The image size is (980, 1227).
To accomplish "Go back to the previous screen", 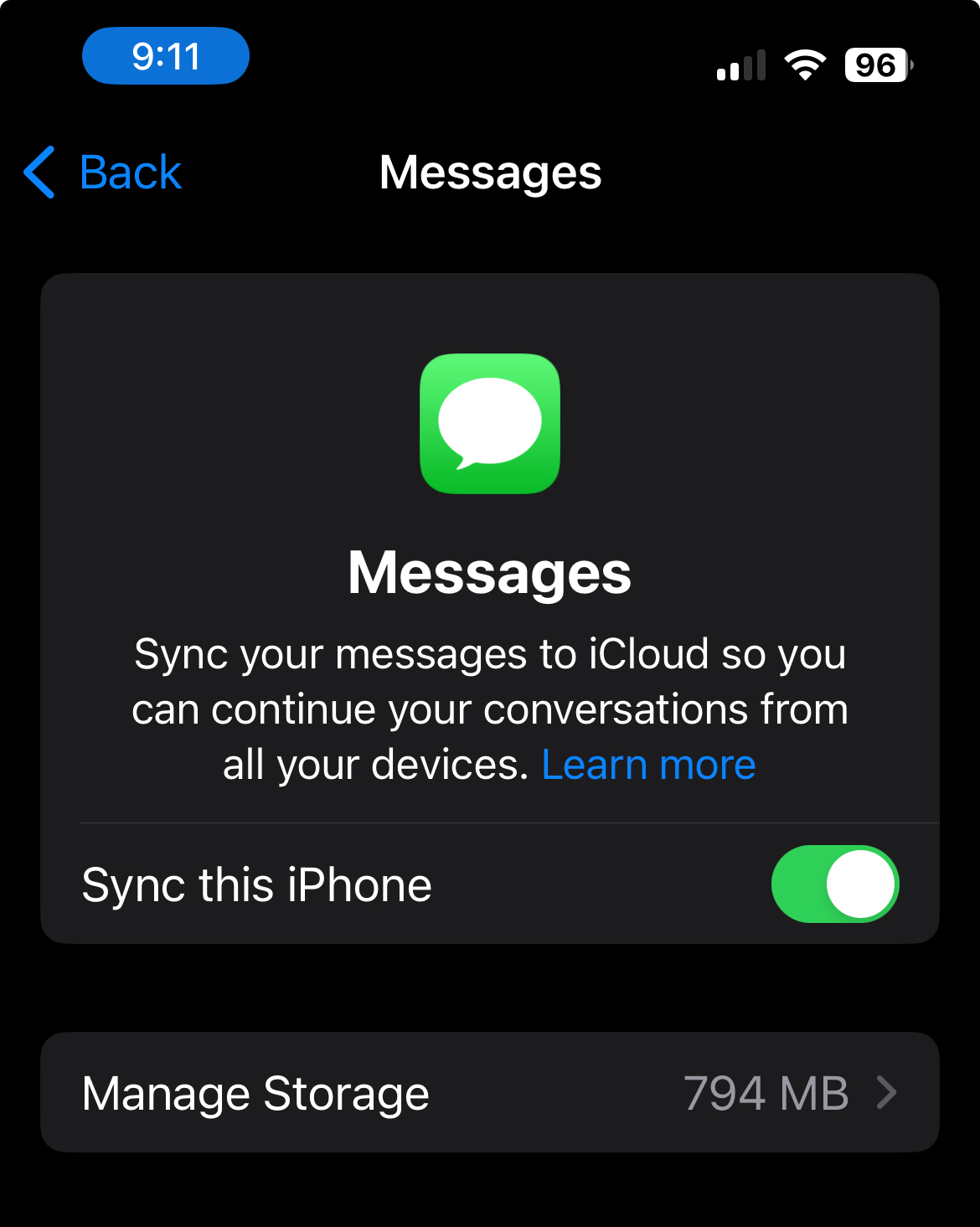I will [x=104, y=173].
